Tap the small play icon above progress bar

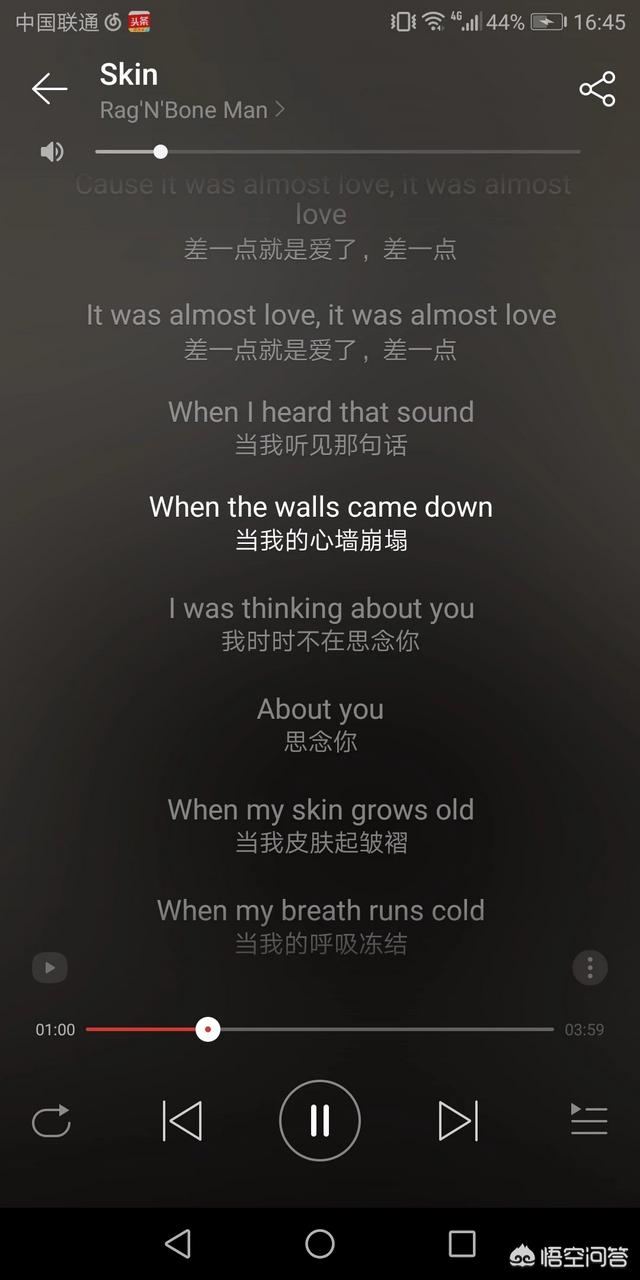click(49, 967)
